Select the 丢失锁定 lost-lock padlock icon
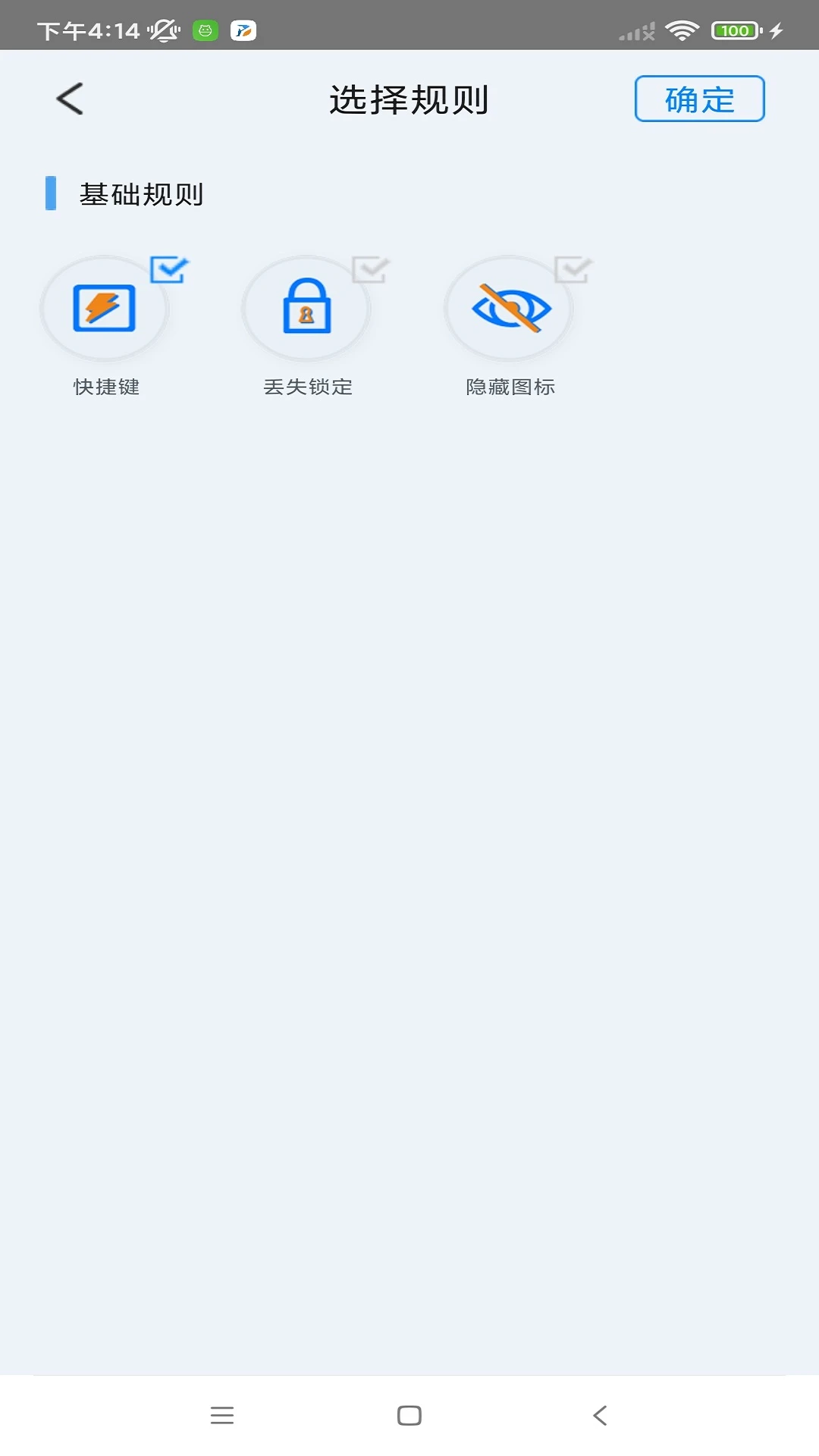 [x=306, y=308]
